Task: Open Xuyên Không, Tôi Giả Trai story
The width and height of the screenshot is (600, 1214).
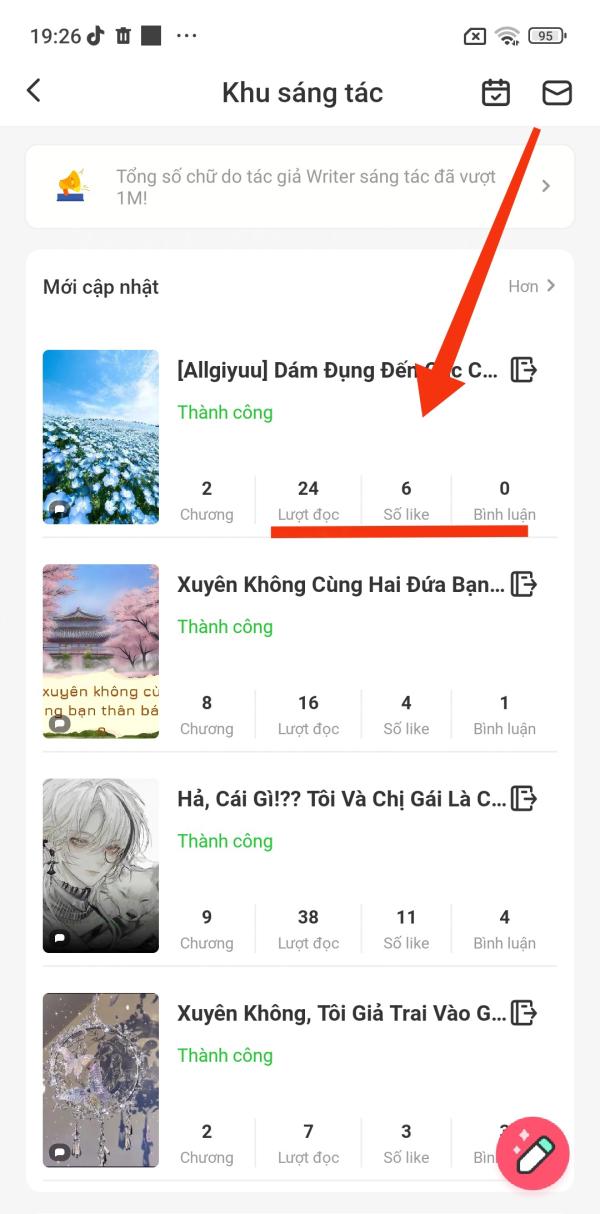Action: click(x=340, y=1013)
